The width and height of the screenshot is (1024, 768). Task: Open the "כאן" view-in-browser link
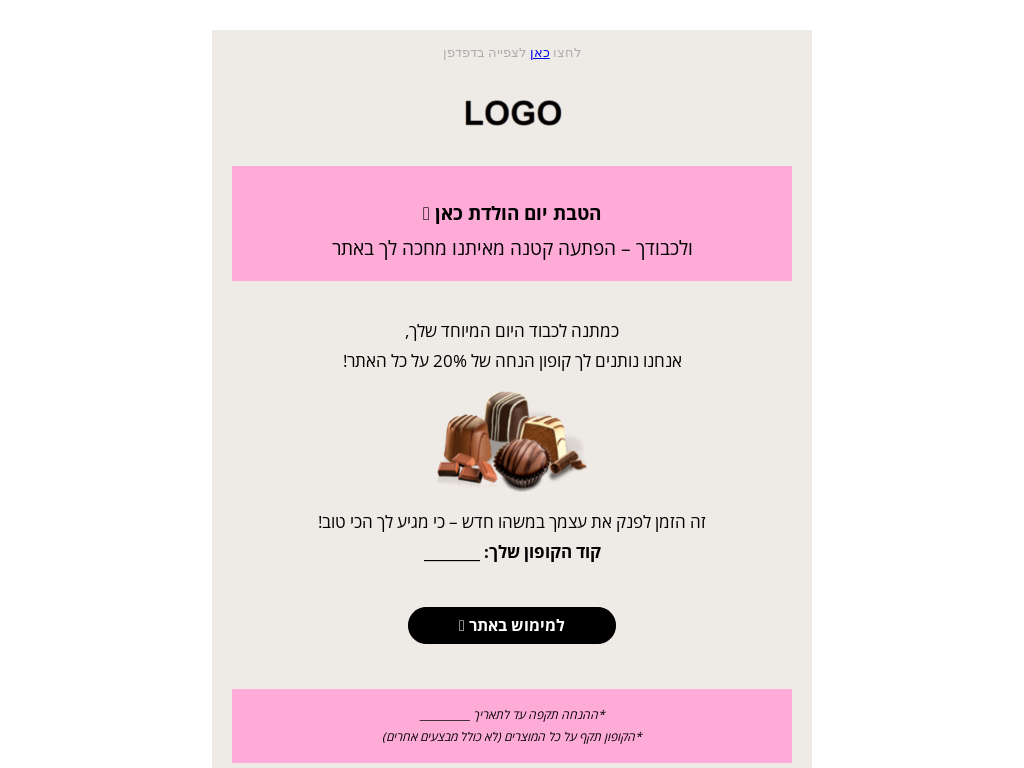pos(540,53)
